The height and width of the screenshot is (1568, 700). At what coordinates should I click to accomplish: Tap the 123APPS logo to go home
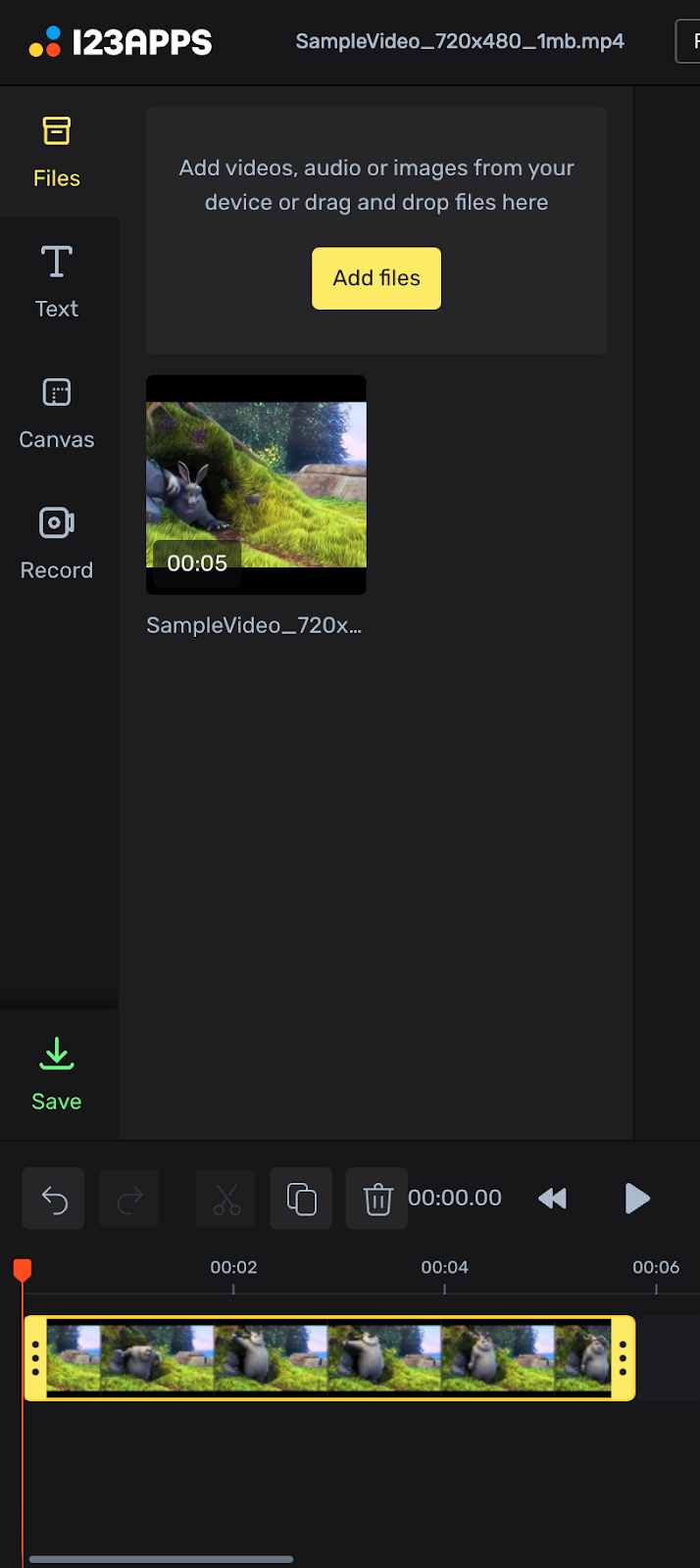pos(121,42)
